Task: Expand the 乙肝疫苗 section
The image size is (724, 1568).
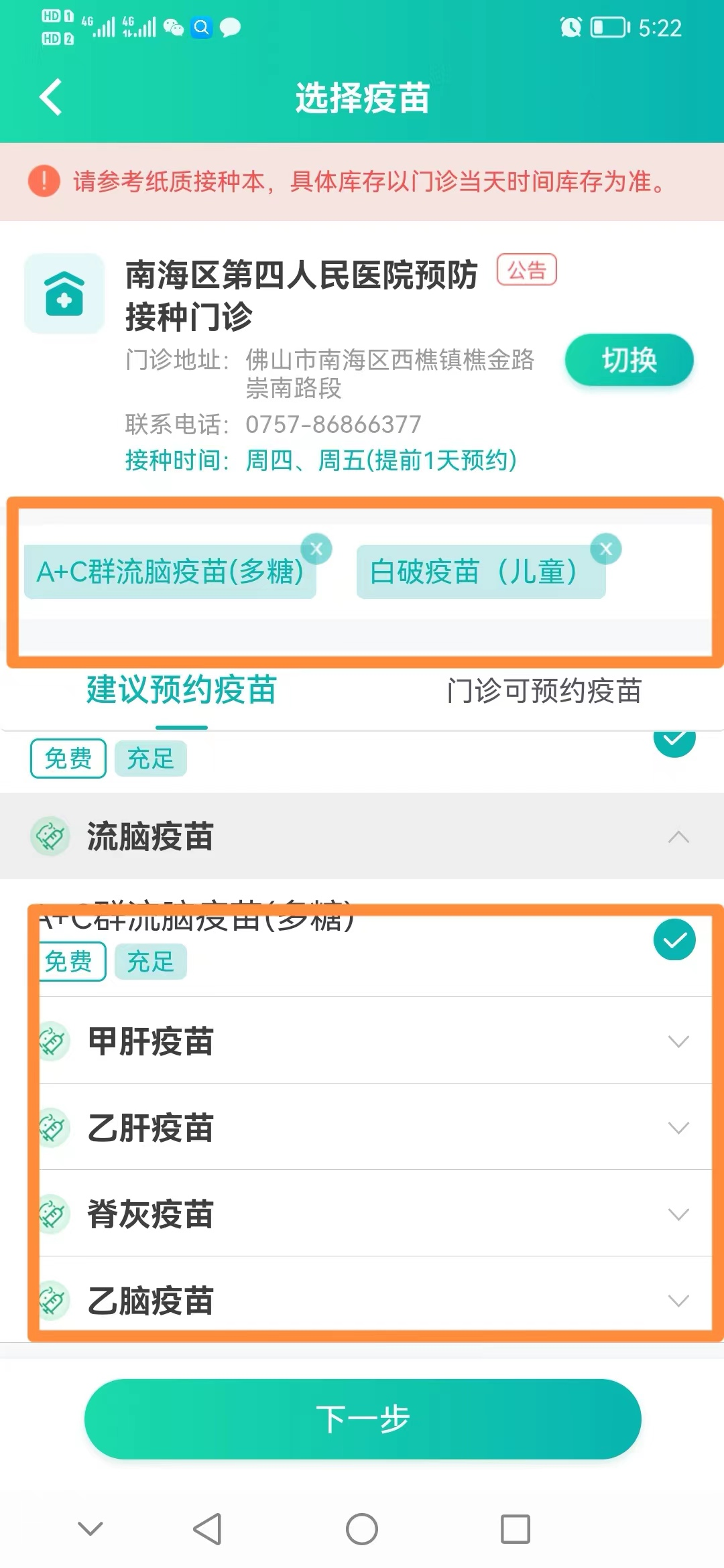Action: [678, 1128]
